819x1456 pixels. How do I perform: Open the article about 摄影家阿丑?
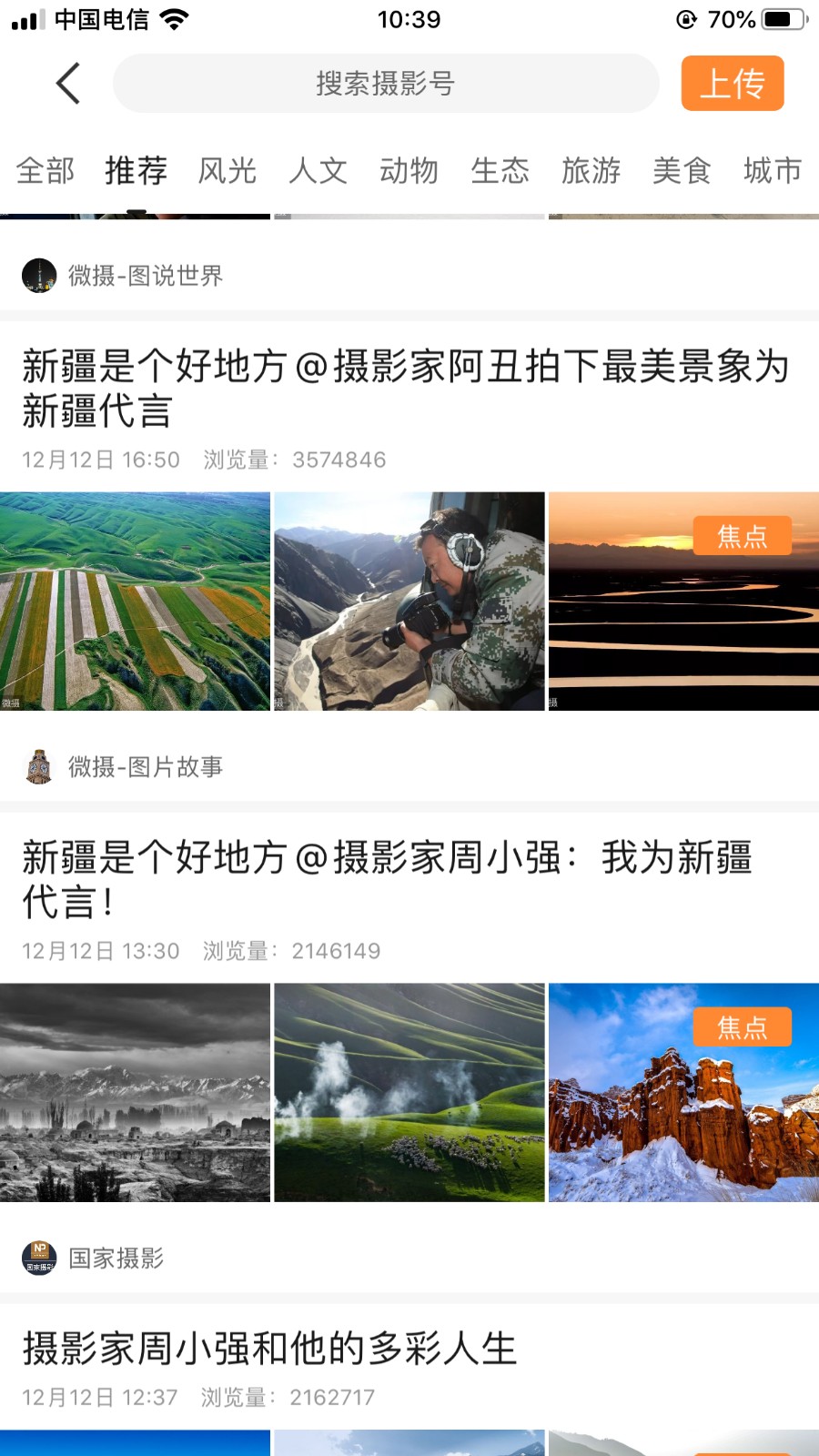tap(405, 389)
